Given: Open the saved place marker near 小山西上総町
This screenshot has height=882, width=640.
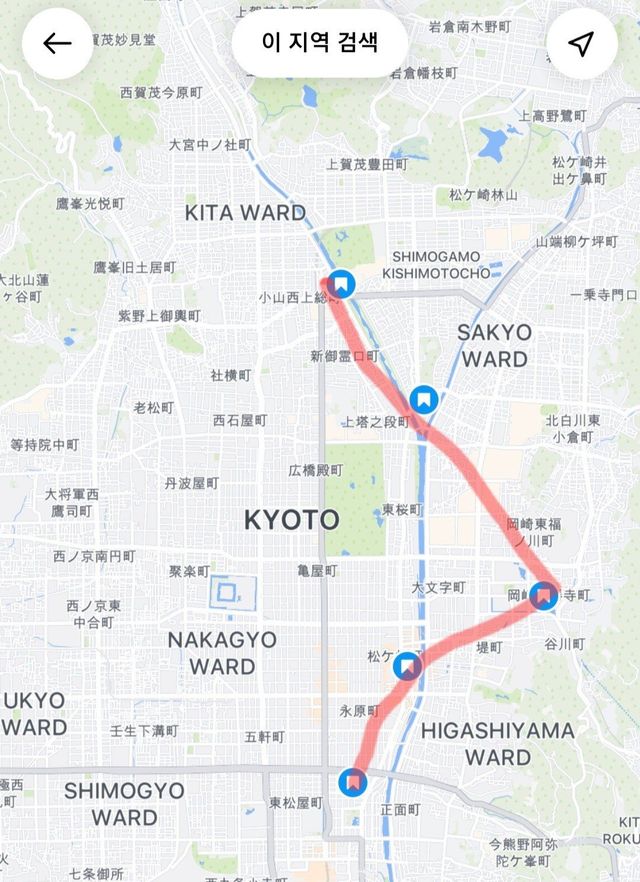Looking at the screenshot, I should (x=342, y=284).
